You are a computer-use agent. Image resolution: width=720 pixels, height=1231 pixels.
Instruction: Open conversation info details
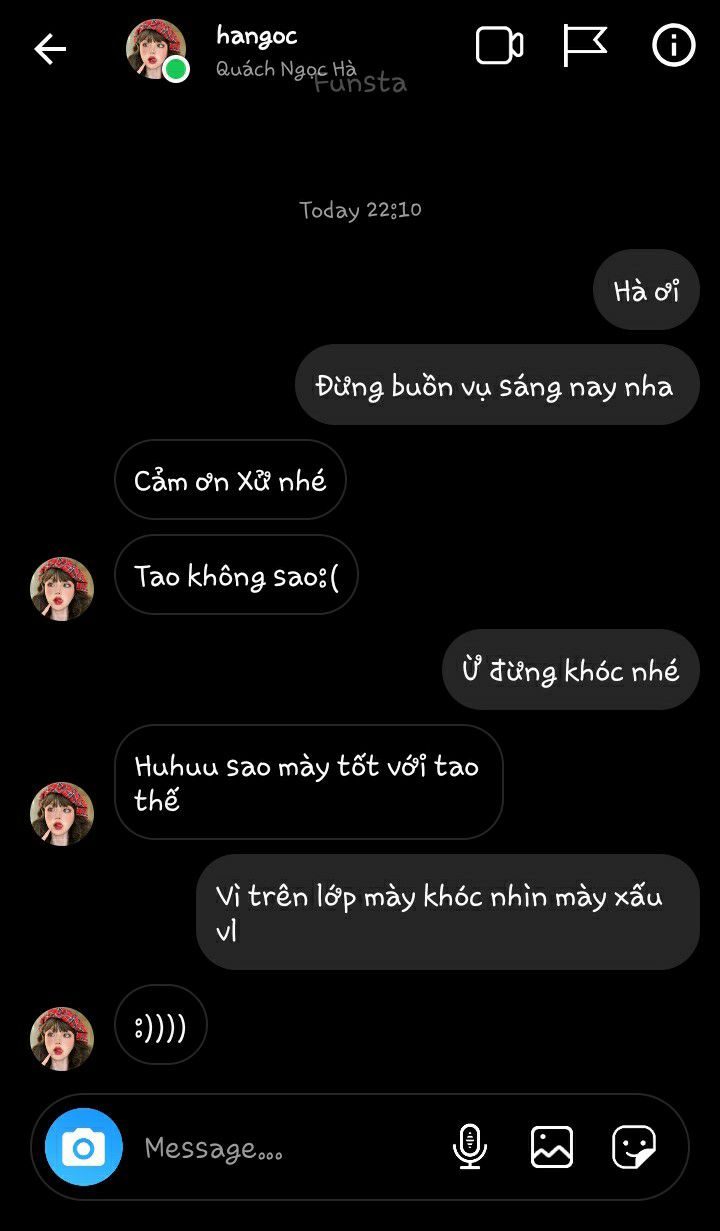click(673, 46)
